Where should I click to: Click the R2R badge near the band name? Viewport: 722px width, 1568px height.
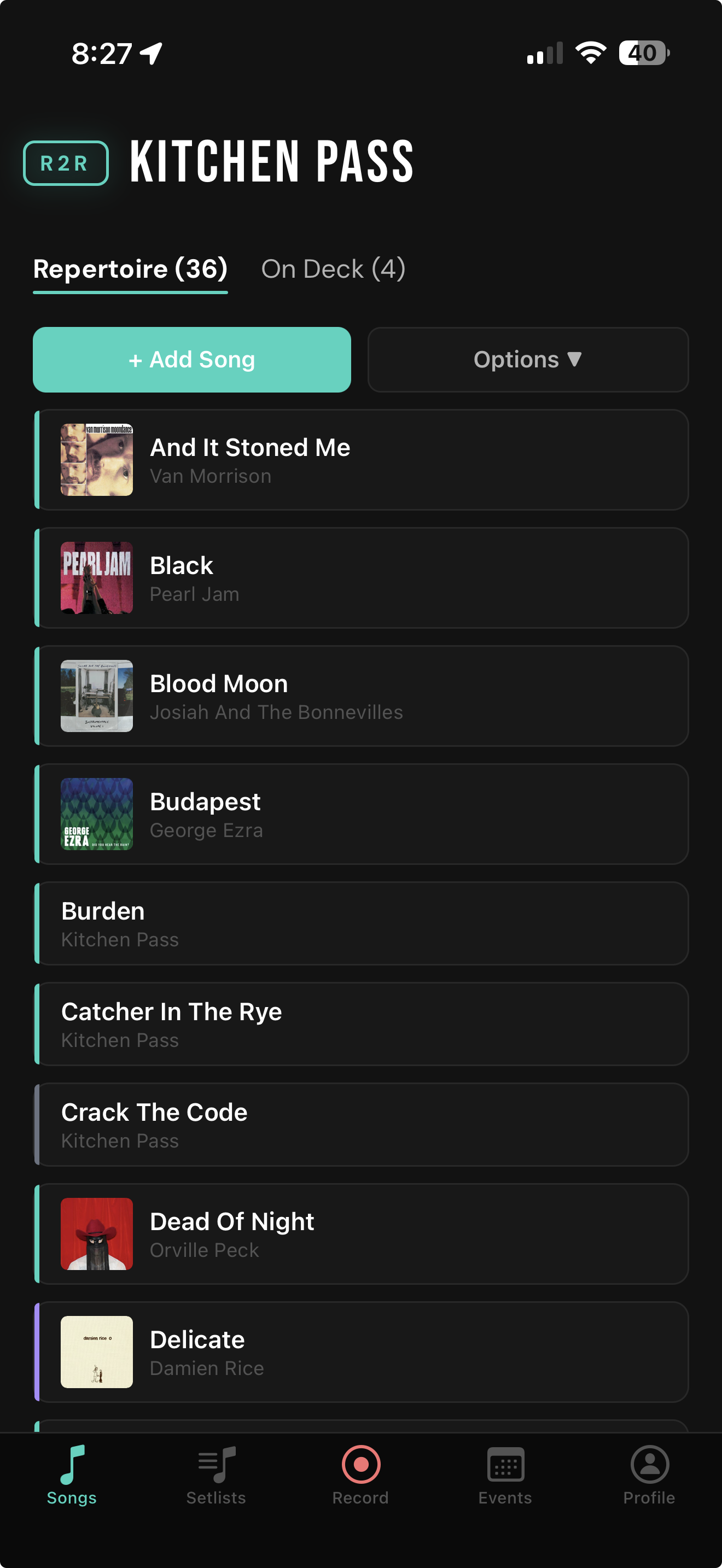pos(65,161)
